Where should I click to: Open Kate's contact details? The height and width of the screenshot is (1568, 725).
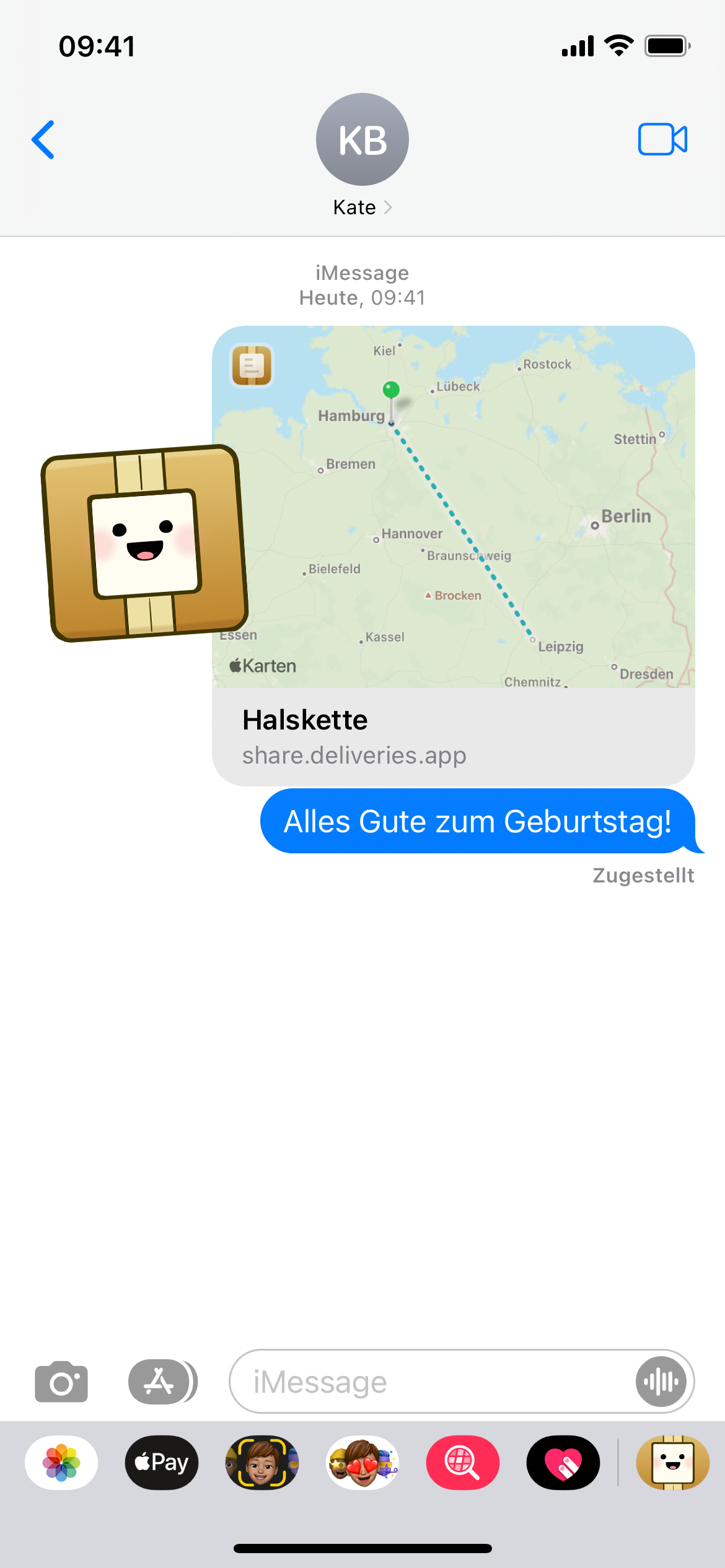(x=362, y=155)
